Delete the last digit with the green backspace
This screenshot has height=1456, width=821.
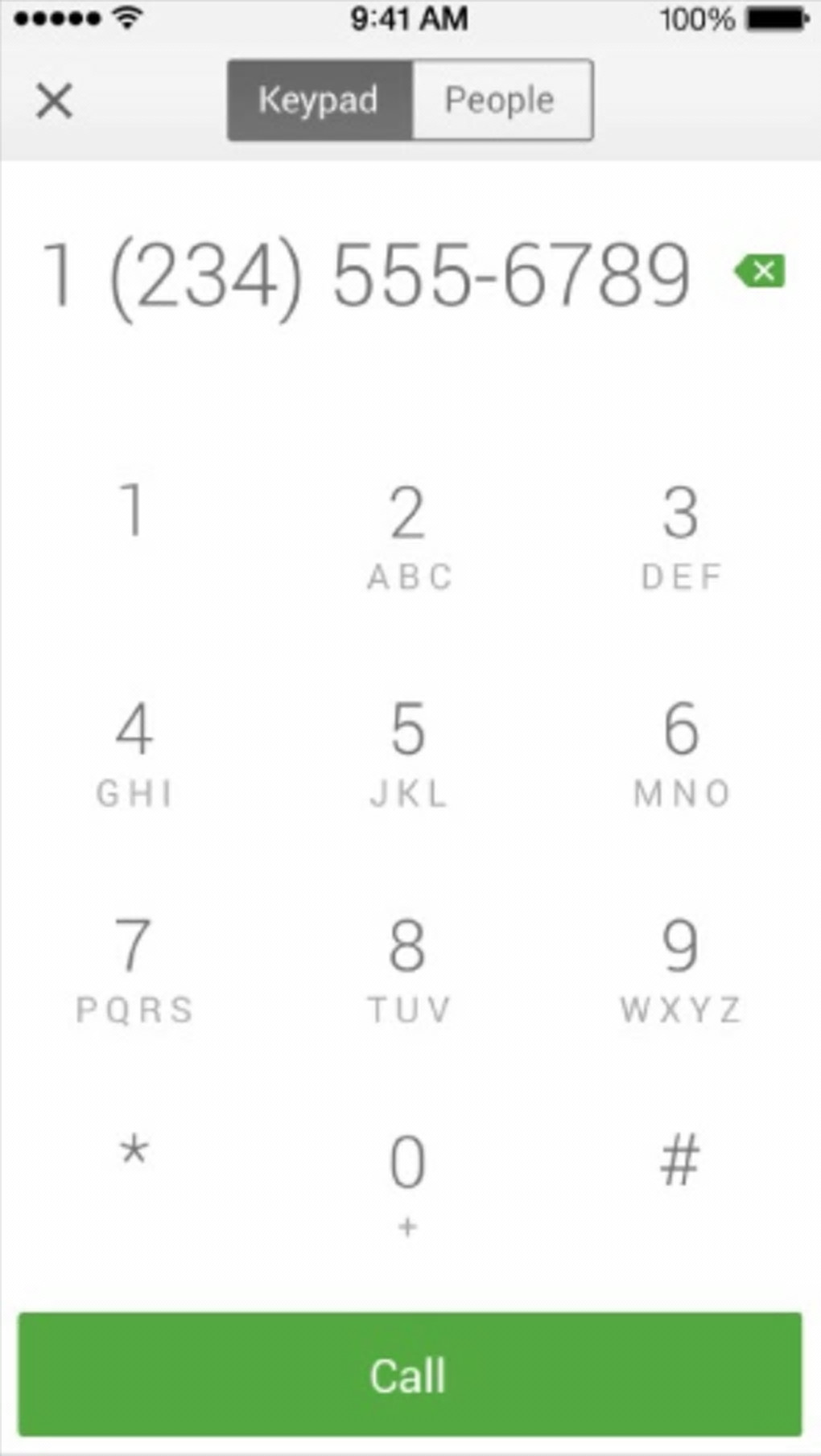(759, 272)
